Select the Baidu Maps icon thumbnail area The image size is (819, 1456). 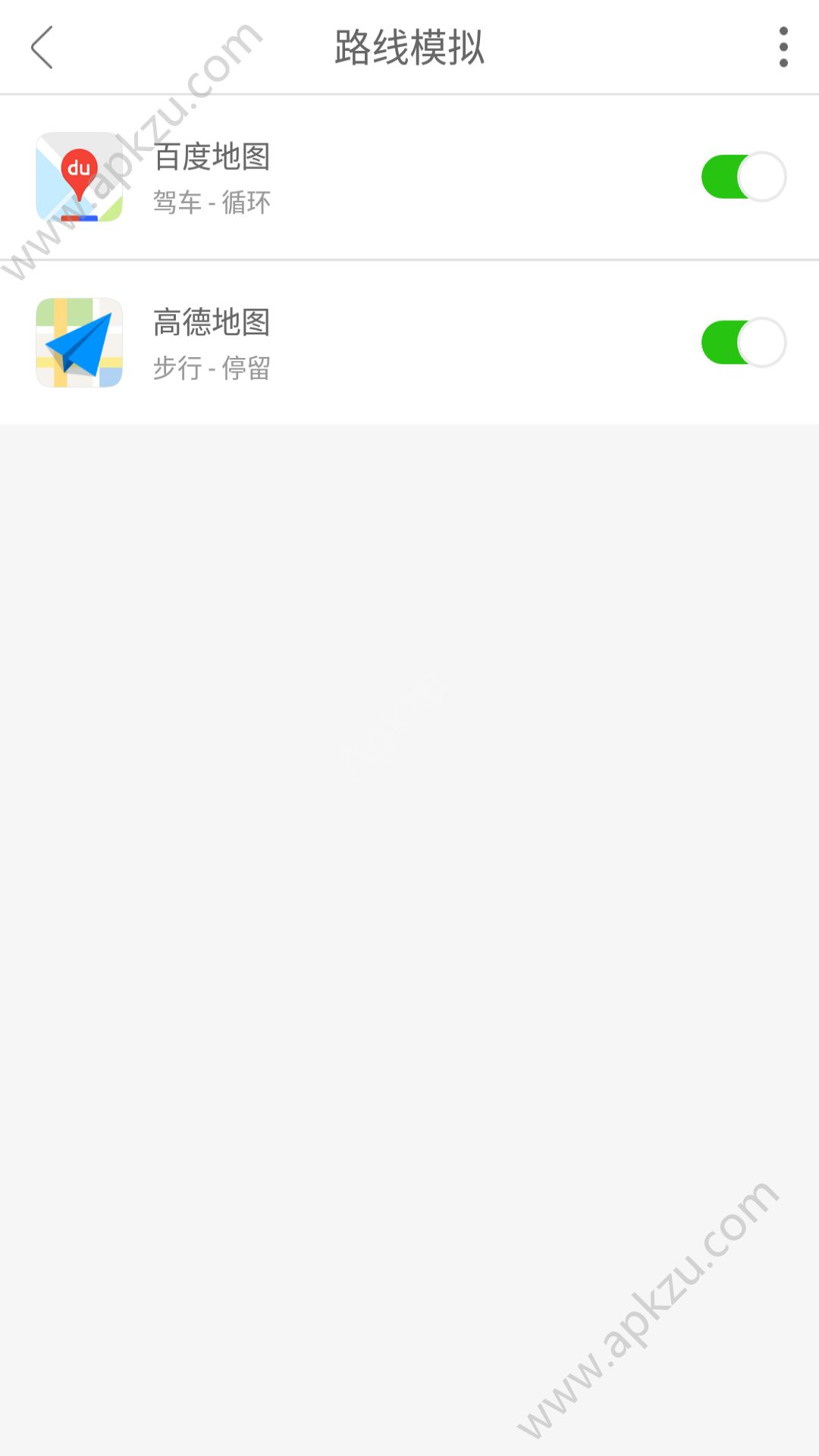point(80,178)
